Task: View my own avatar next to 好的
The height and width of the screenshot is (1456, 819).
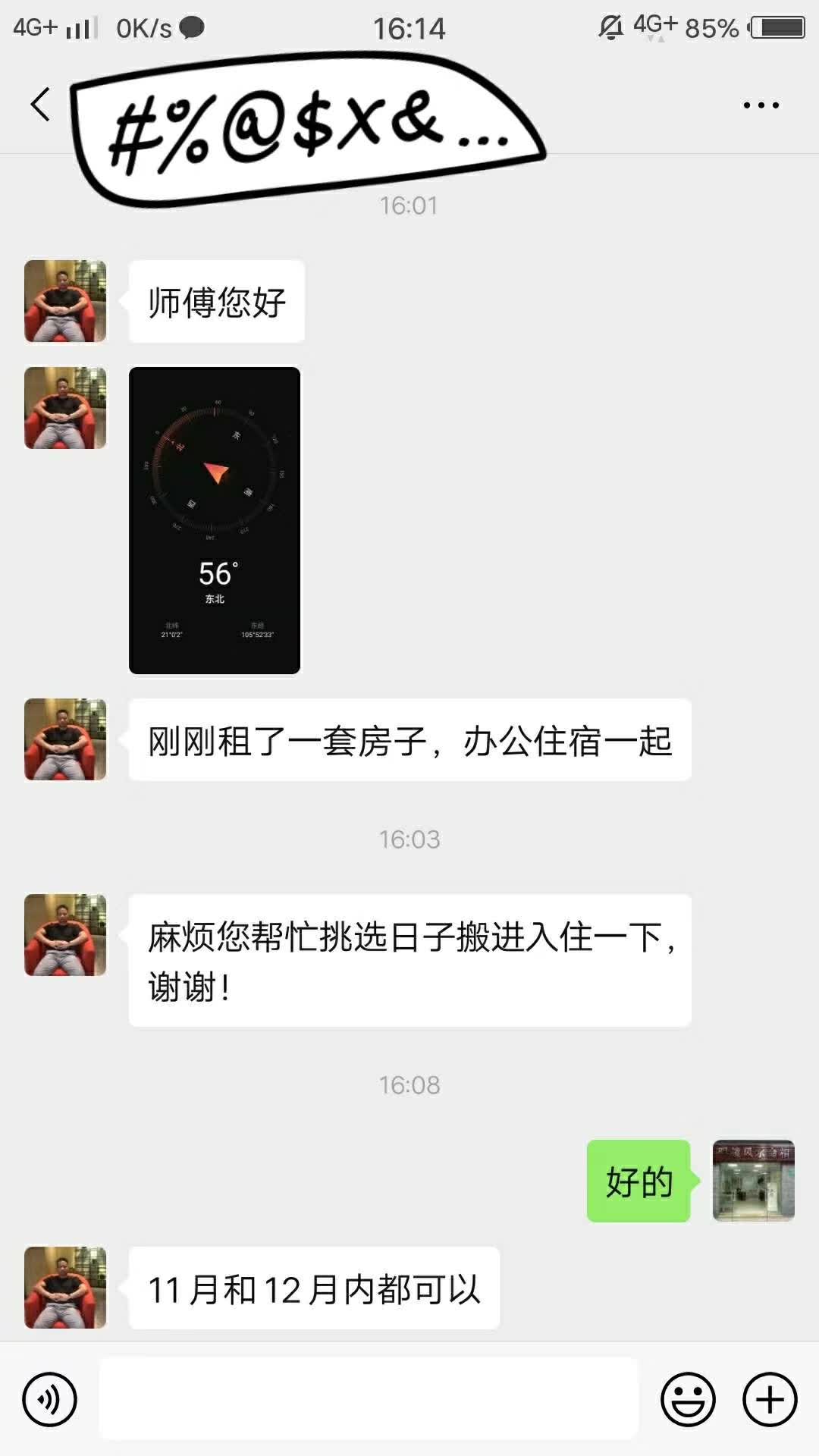Action: tap(754, 1181)
